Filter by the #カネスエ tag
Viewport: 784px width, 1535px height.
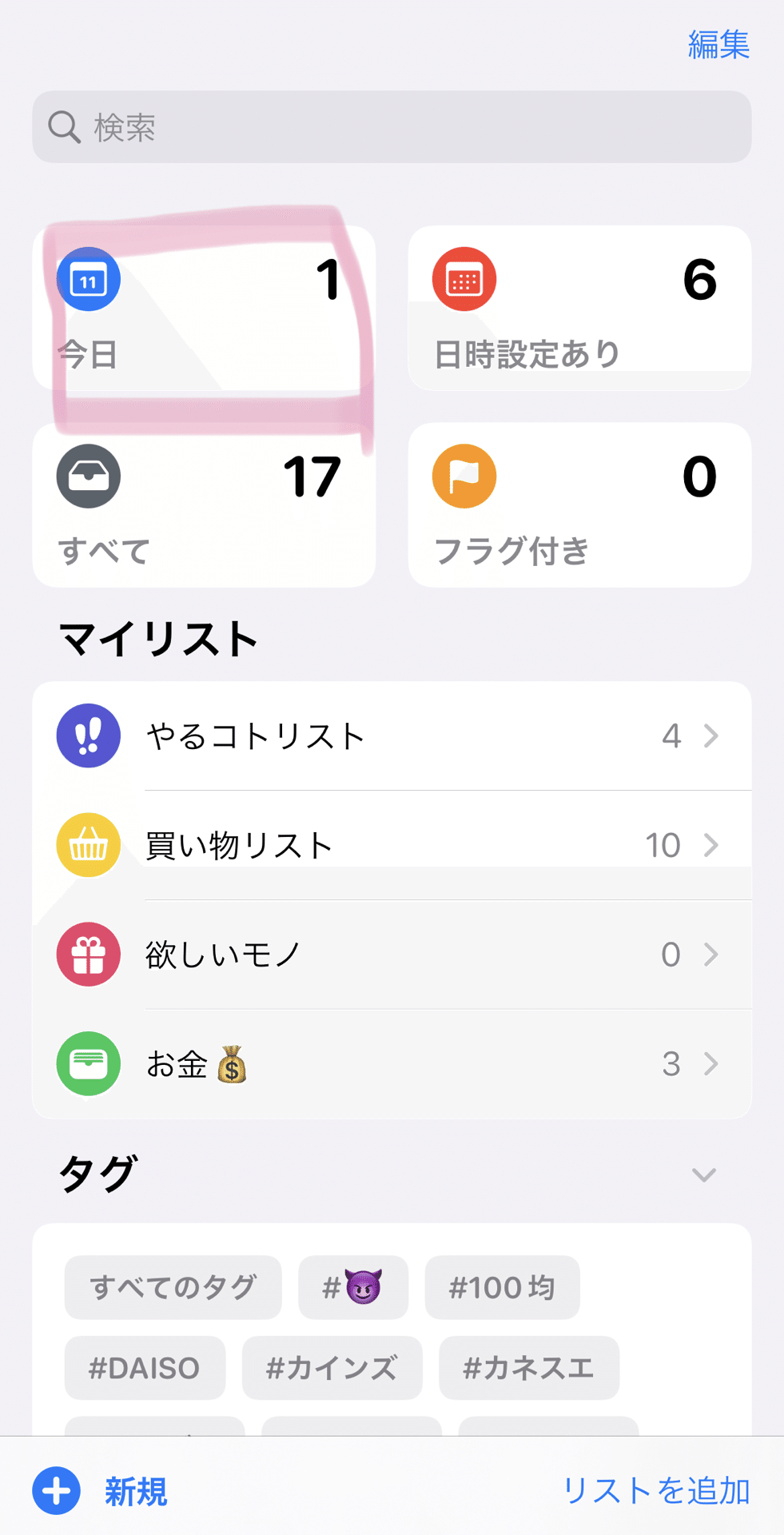click(529, 1368)
